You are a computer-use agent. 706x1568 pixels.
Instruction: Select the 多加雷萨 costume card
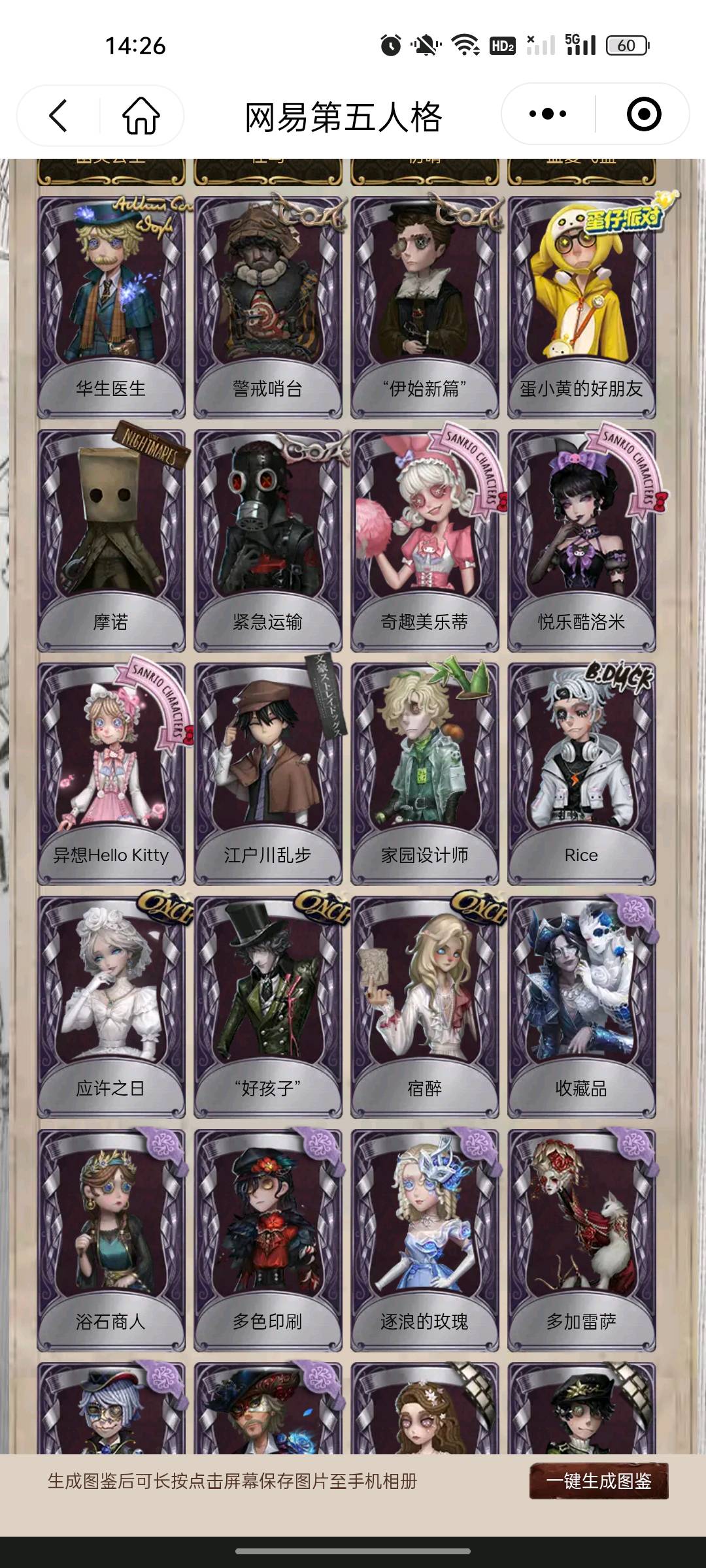(x=582, y=1240)
